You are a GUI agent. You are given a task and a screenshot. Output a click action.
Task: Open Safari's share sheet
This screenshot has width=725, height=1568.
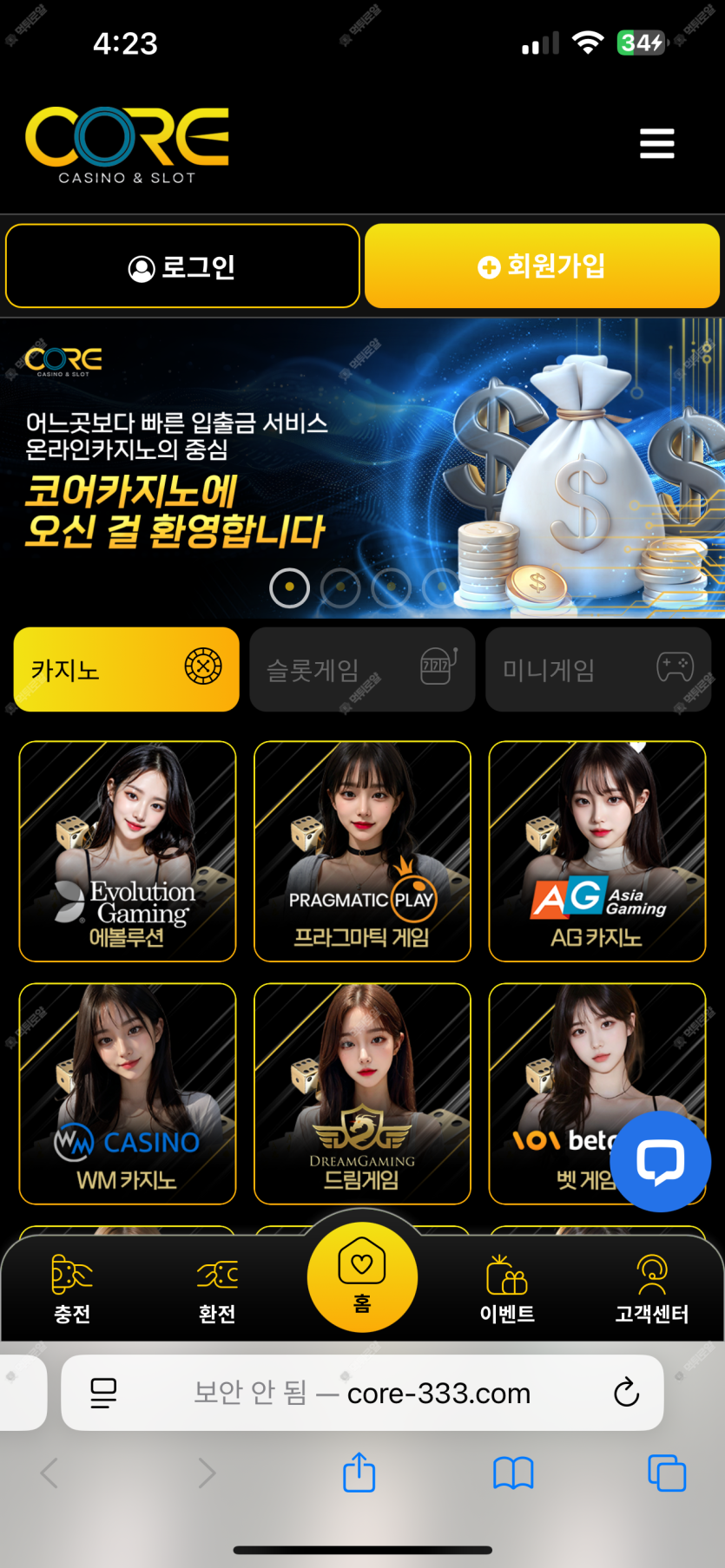click(359, 1473)
